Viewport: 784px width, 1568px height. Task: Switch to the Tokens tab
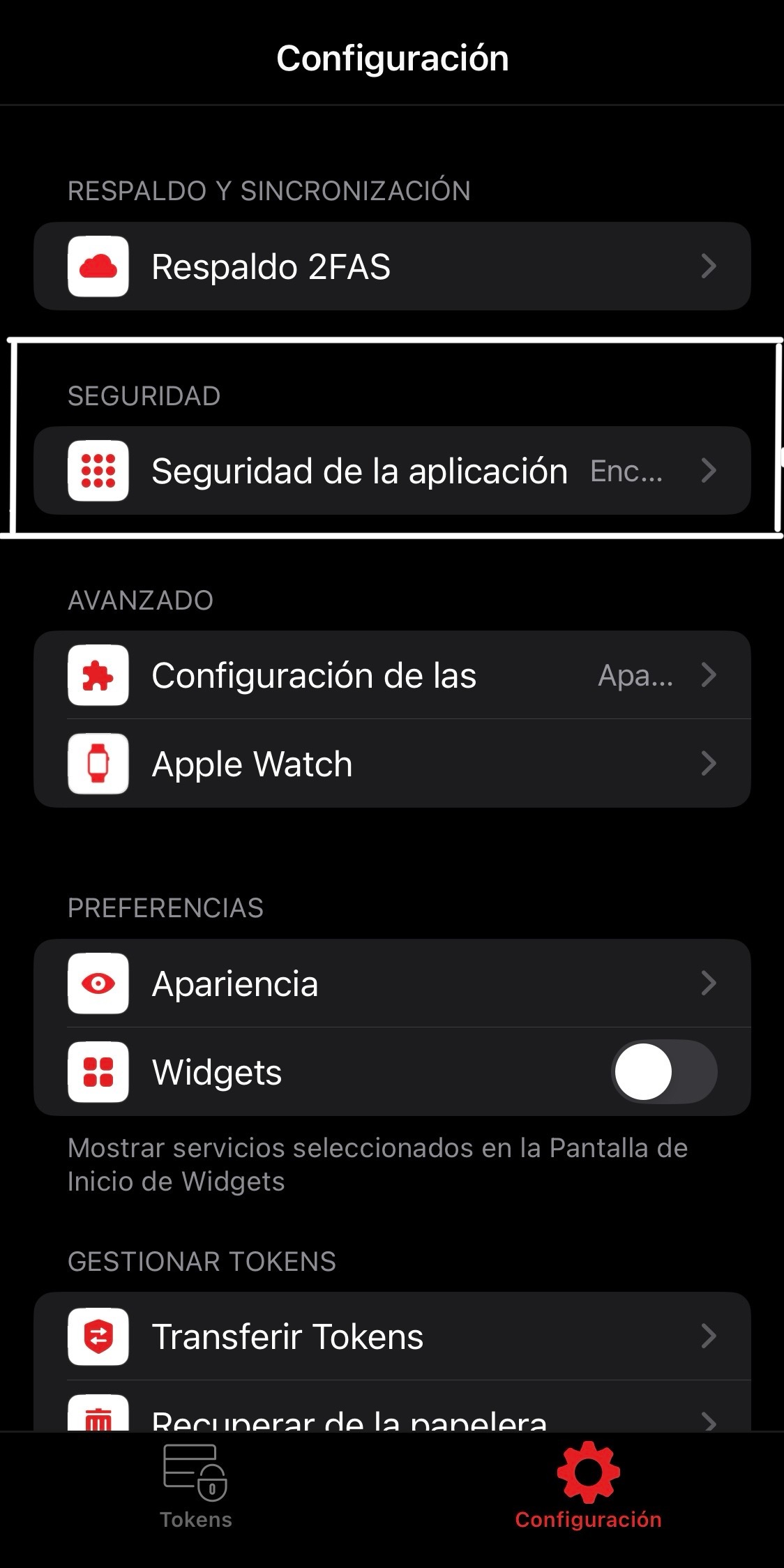pos(196,1487)
